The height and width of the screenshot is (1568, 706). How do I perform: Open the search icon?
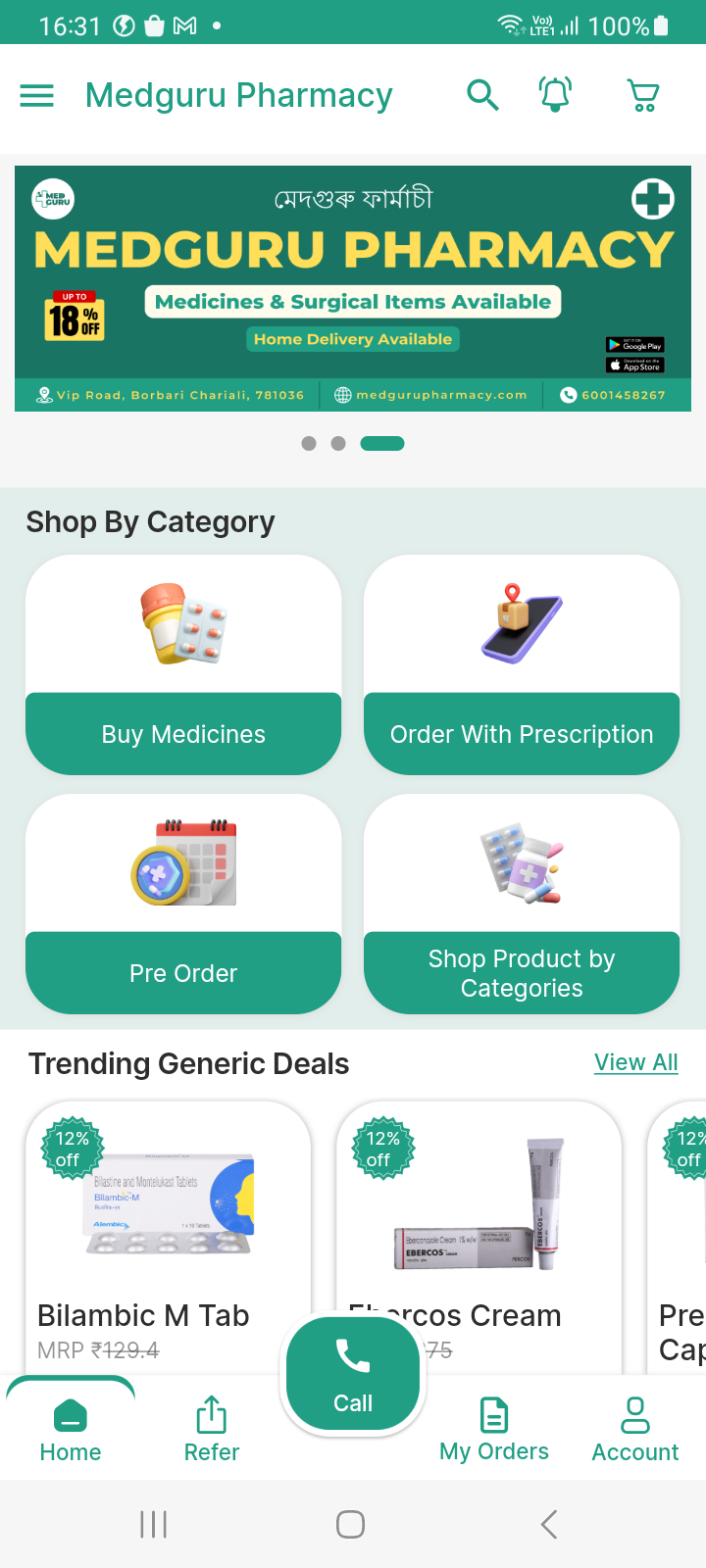(x=482, y=96)
